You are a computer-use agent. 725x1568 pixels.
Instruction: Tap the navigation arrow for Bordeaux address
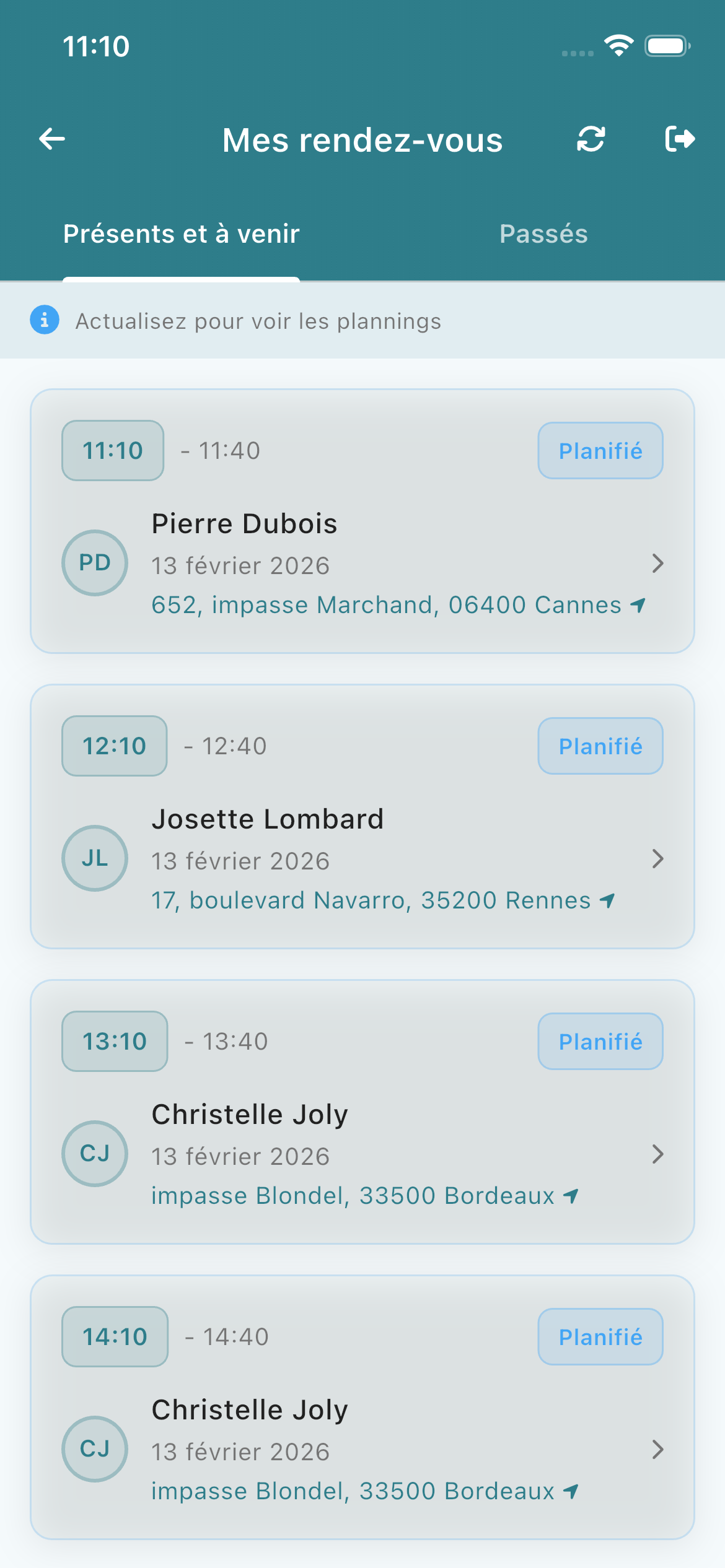click(x=570, y=1196)
